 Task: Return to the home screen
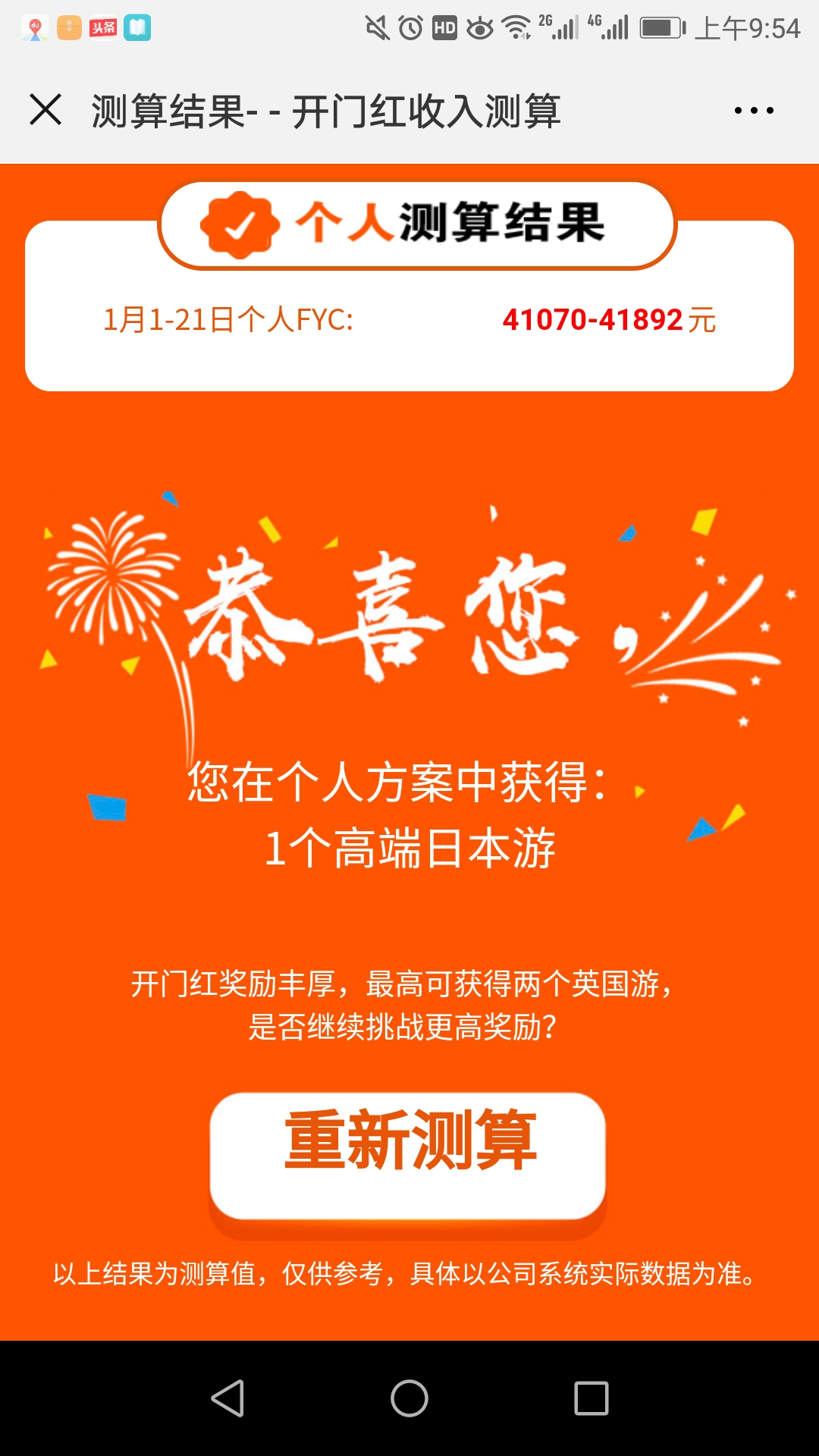point(409,1398)
